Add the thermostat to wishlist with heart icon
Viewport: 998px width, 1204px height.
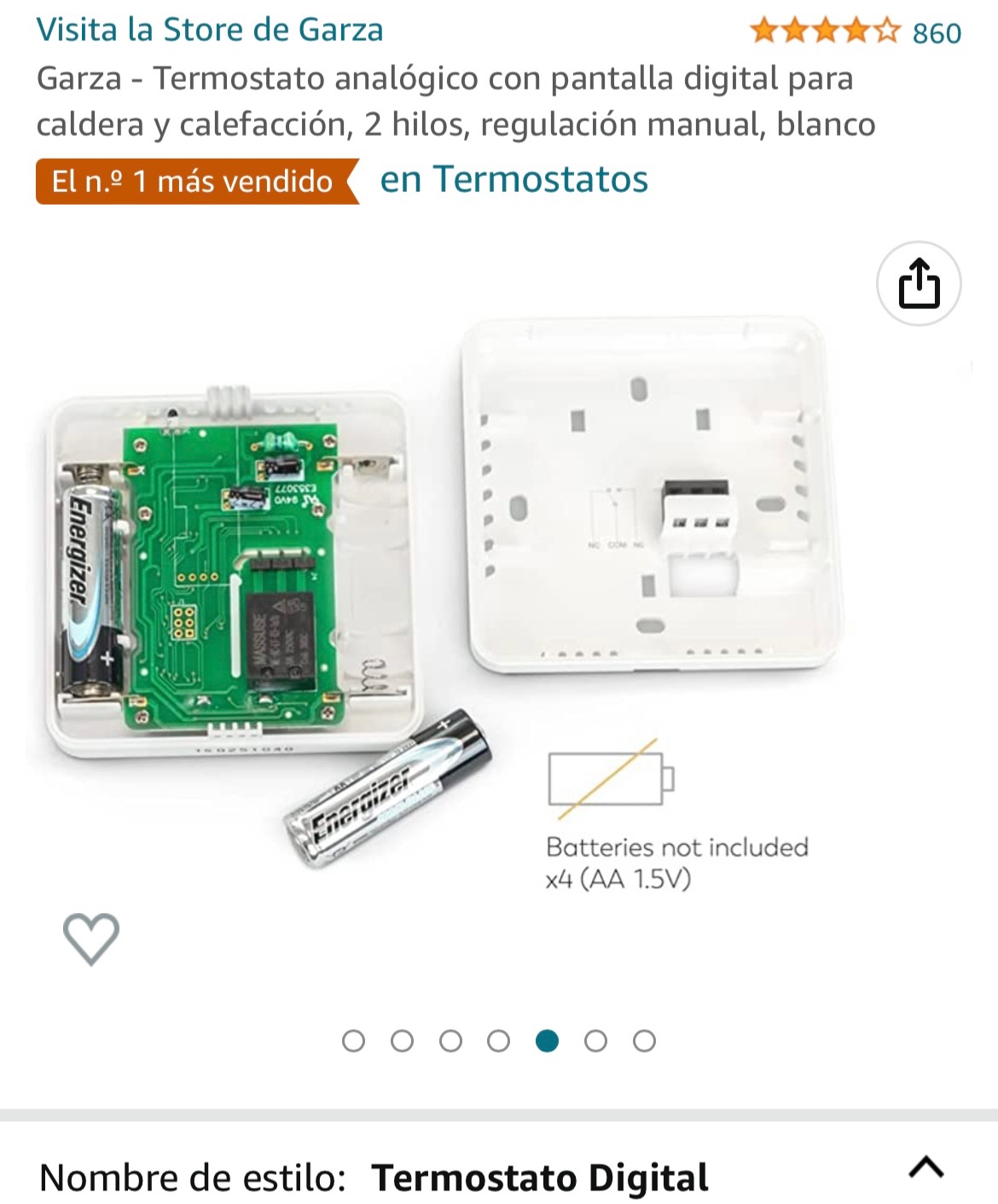[x=91, y=939]
